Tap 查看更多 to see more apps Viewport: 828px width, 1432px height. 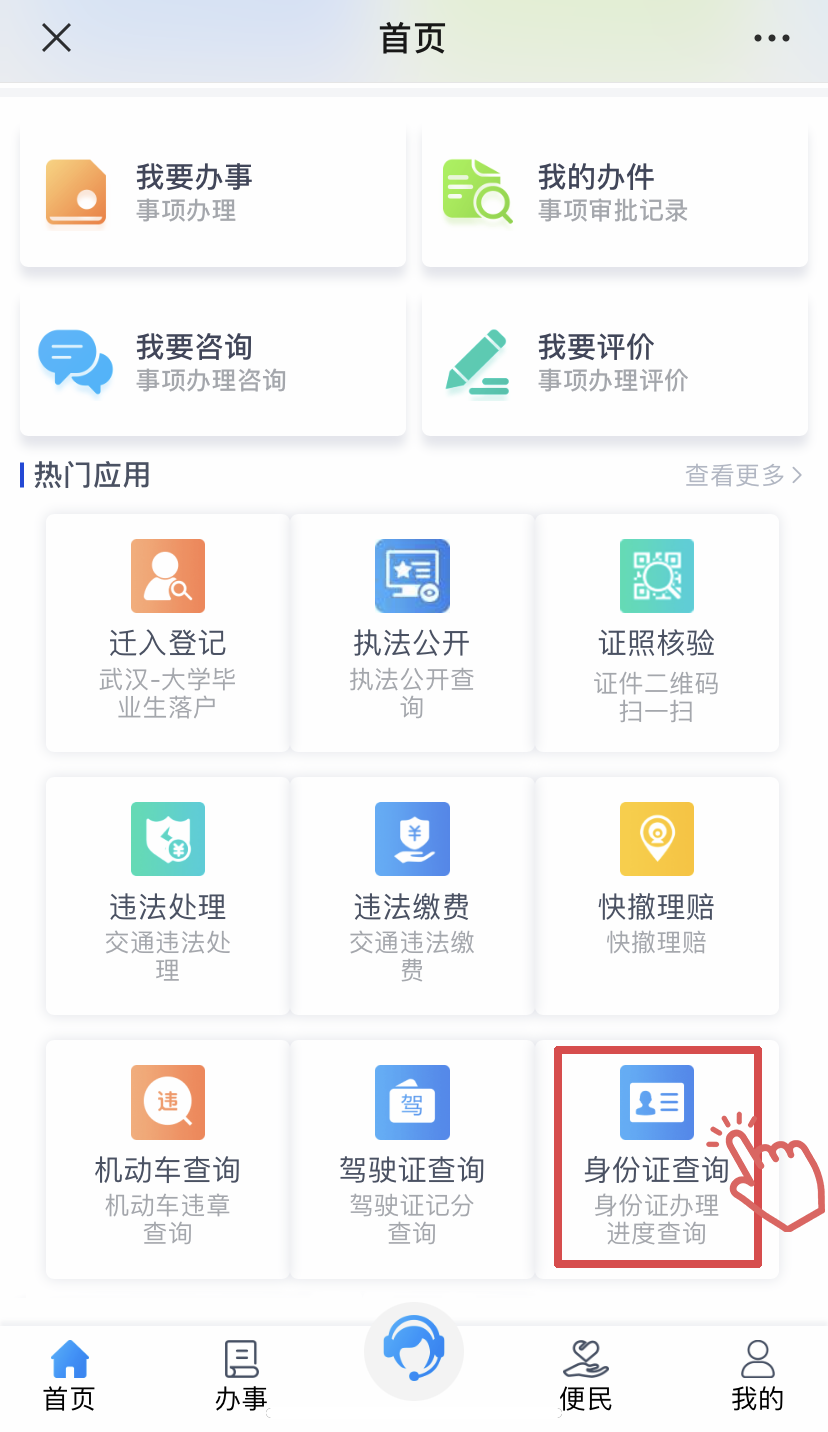tap(743, 475)
